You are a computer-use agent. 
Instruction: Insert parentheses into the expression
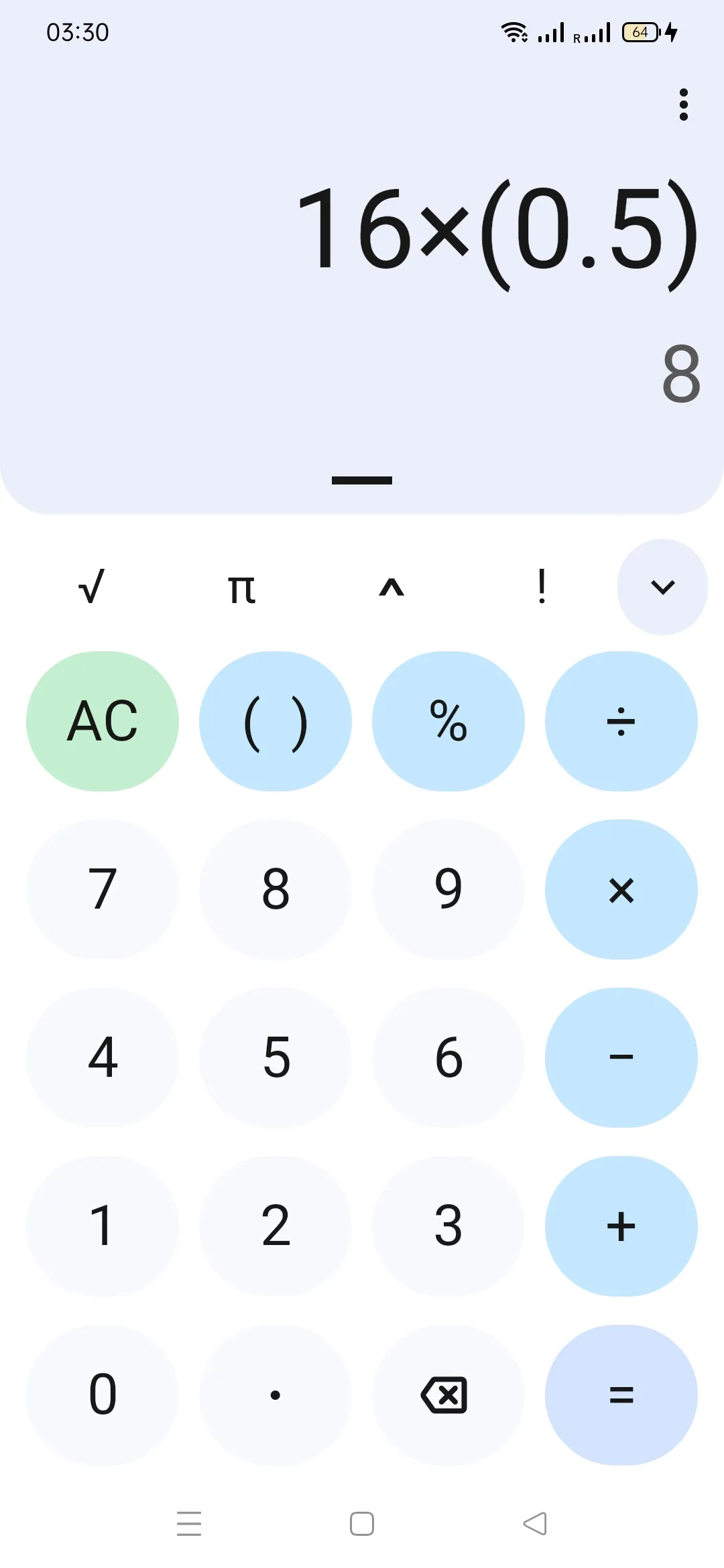coord(276,721)
